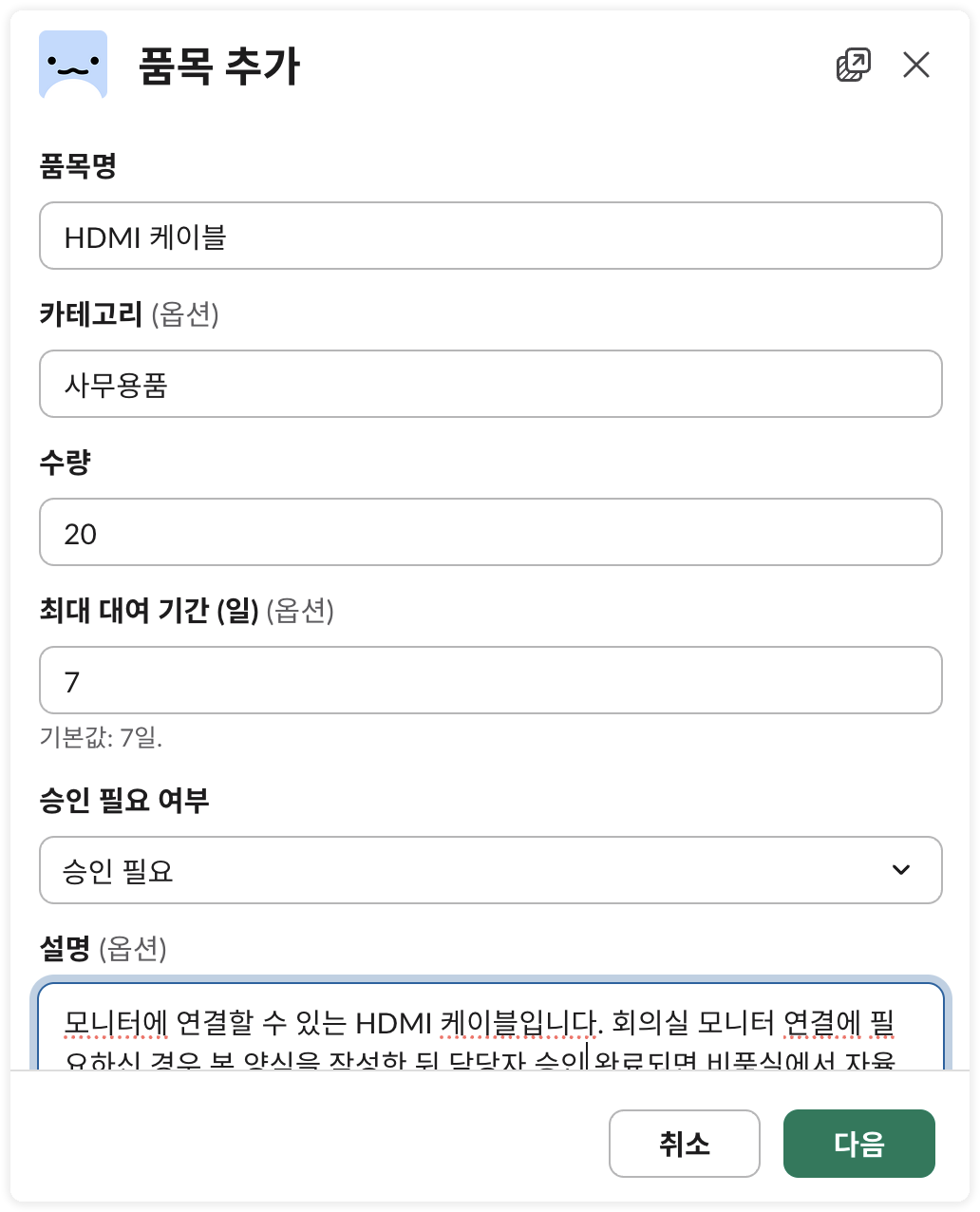The height and width of the screenshot is (1212, 980).
Task: Click the close X icon
Action: click(915, 65)
